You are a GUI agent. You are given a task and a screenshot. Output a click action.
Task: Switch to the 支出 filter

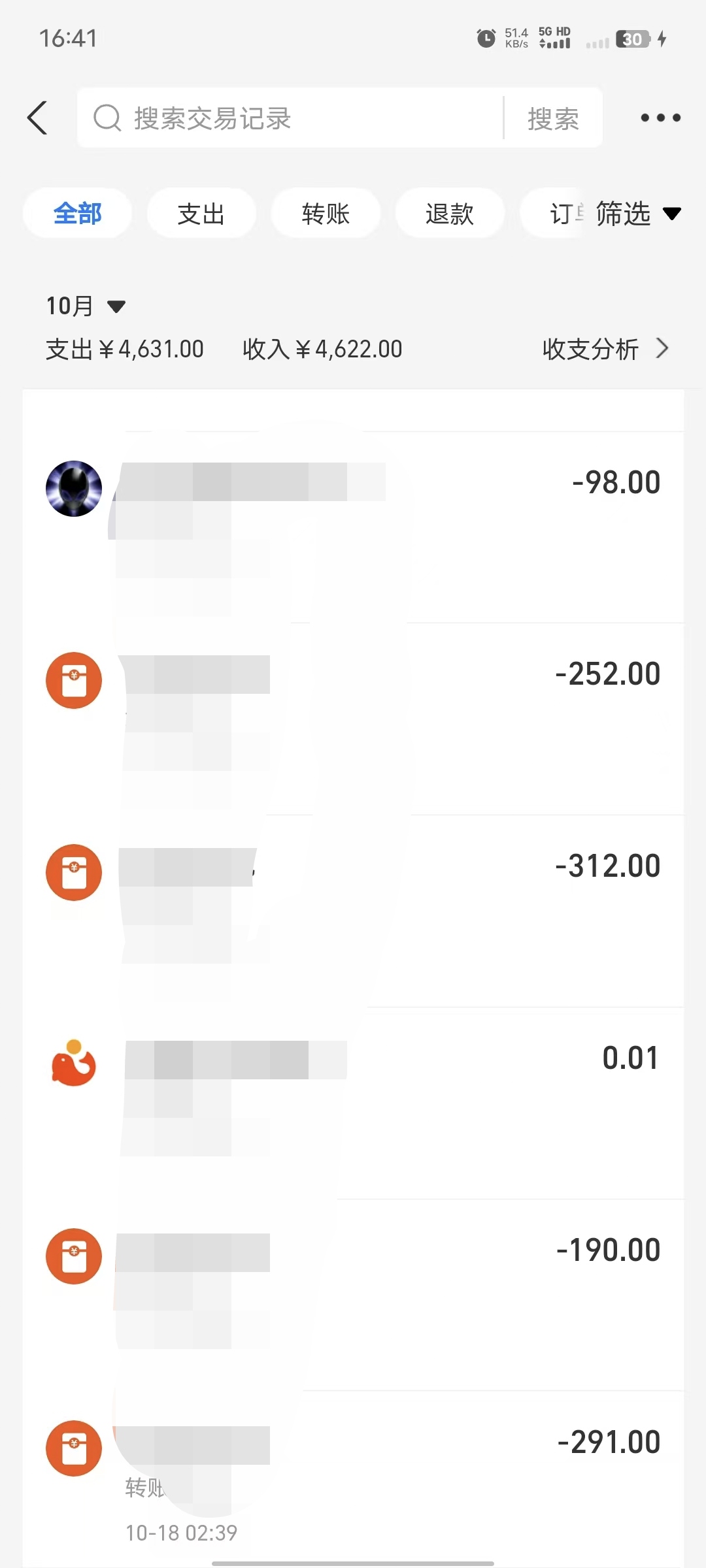coord(201,214)
